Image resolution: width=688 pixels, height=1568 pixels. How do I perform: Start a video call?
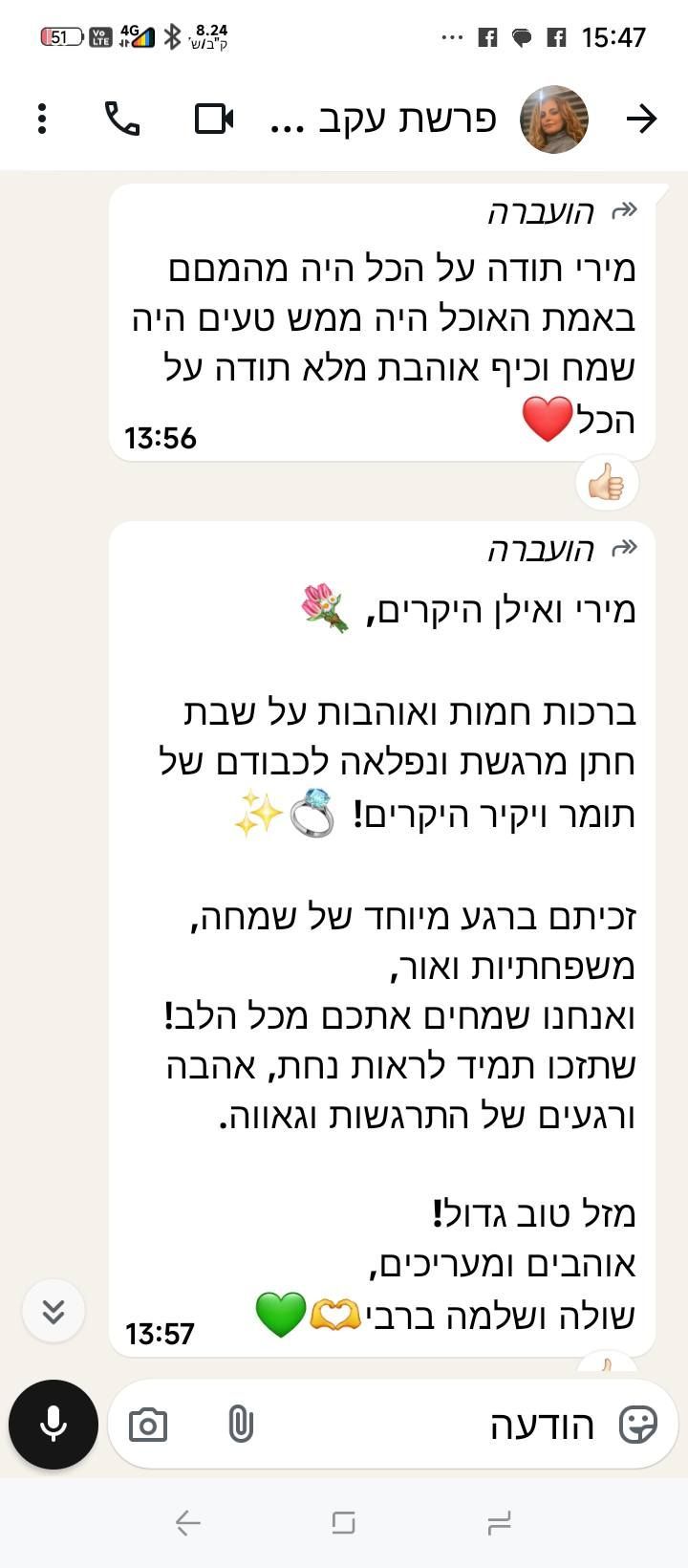pyautogui.click(x=214, y=119)
